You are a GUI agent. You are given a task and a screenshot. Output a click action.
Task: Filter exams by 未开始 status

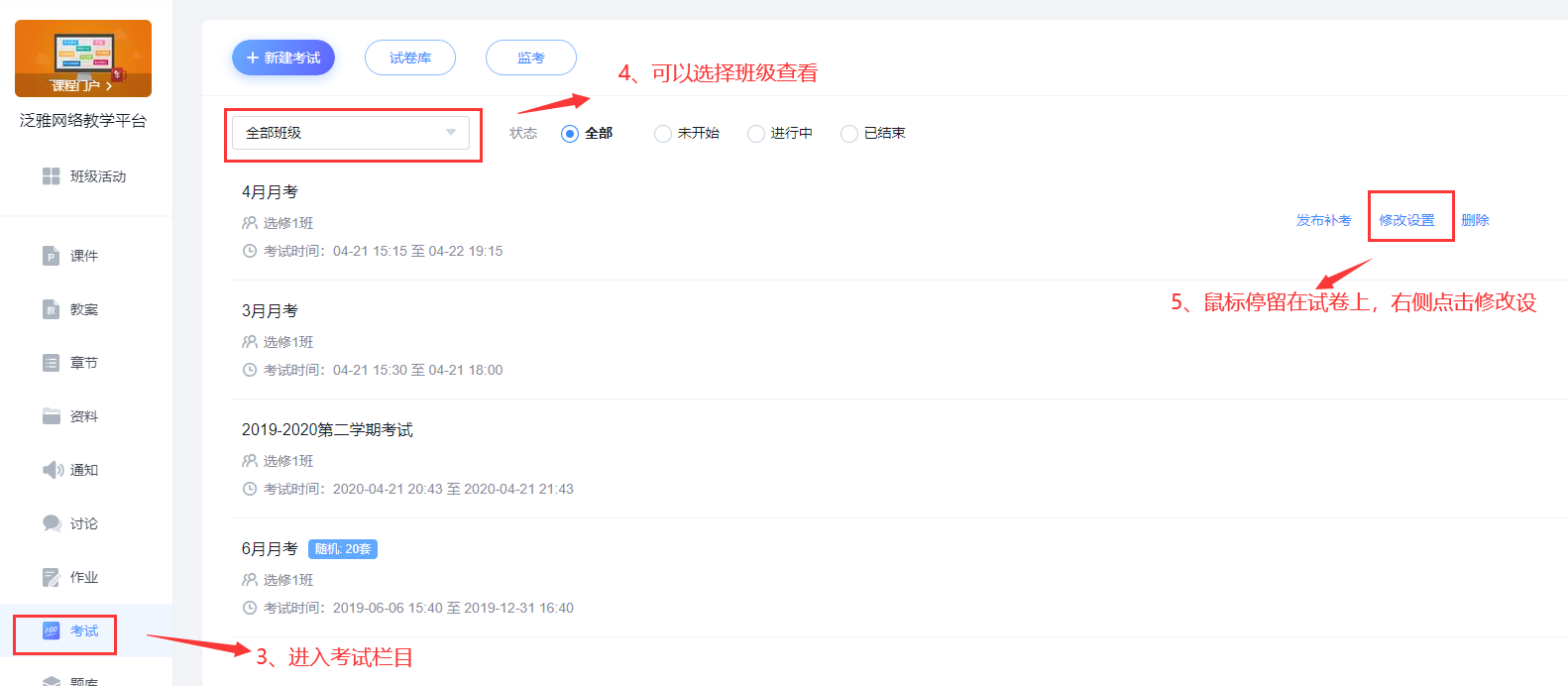pos(663,134)
